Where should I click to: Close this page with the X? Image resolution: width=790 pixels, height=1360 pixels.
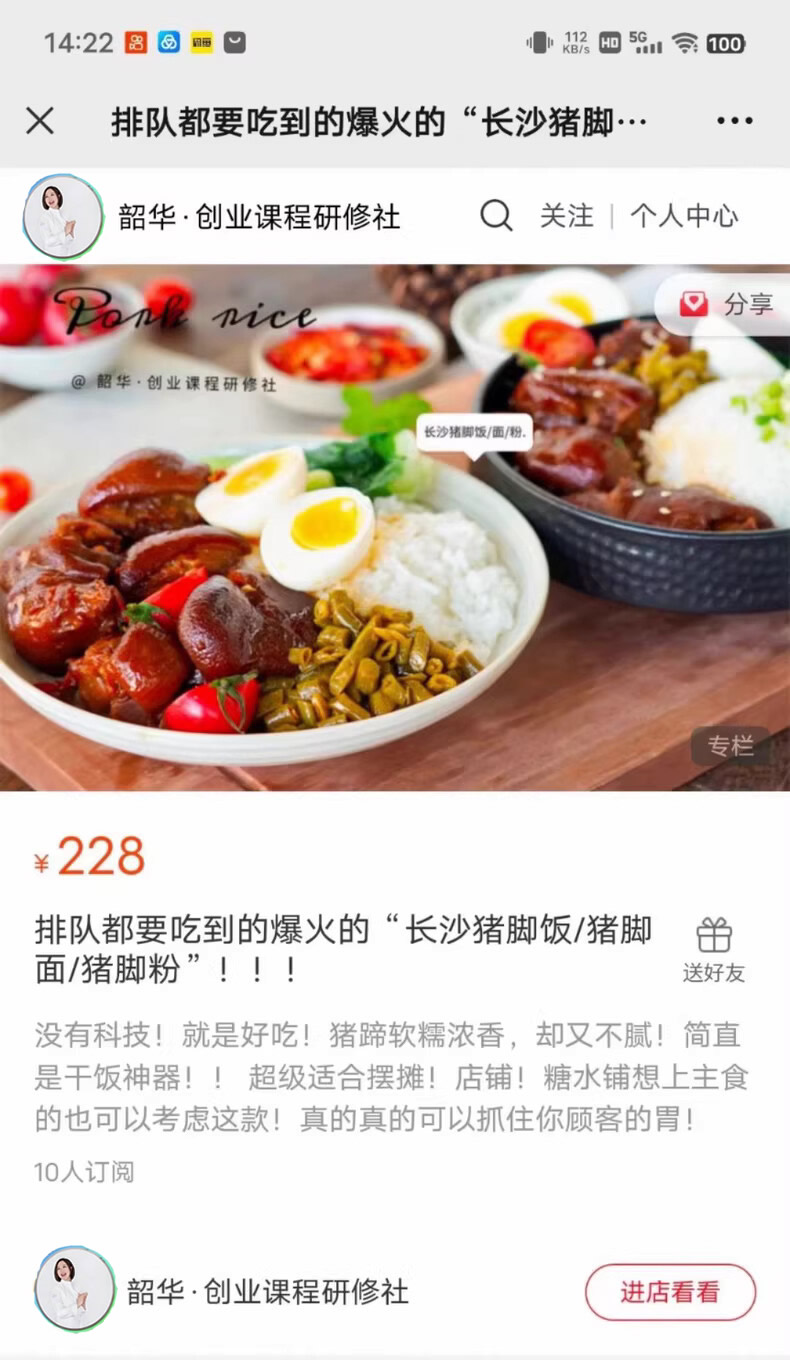(x=40, y=121)
